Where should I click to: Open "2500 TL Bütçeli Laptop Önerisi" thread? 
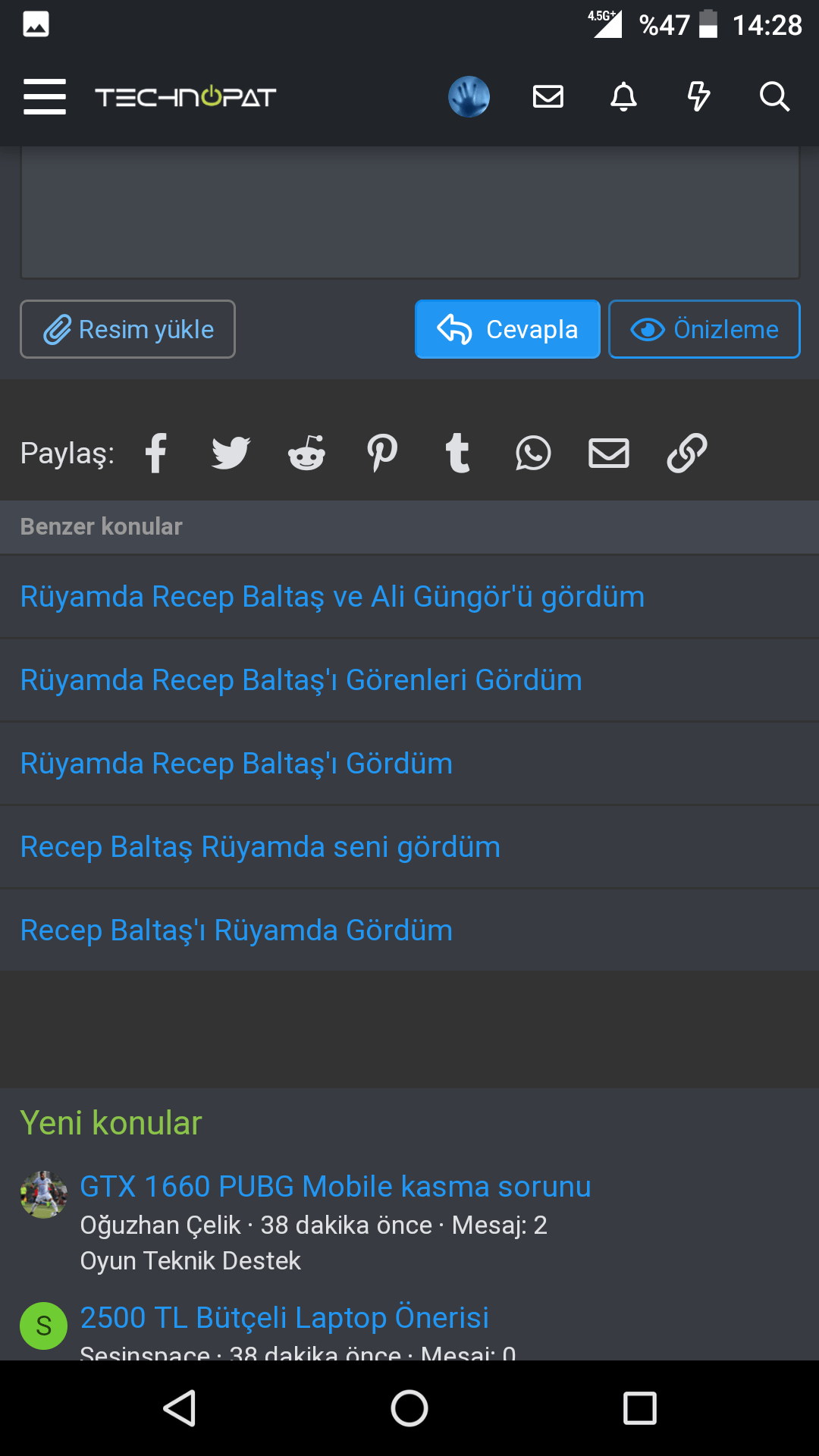(x=284, y=1318)
